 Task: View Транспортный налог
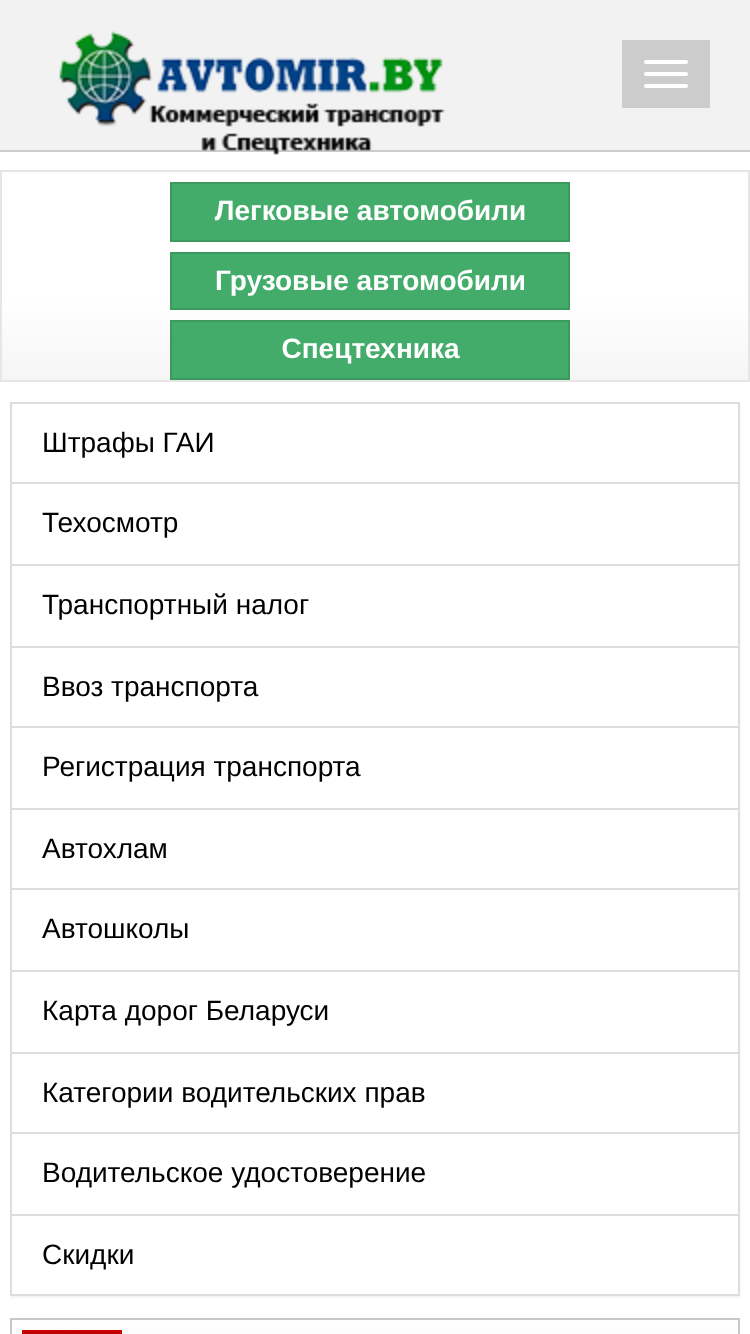(x=375, y=606)
